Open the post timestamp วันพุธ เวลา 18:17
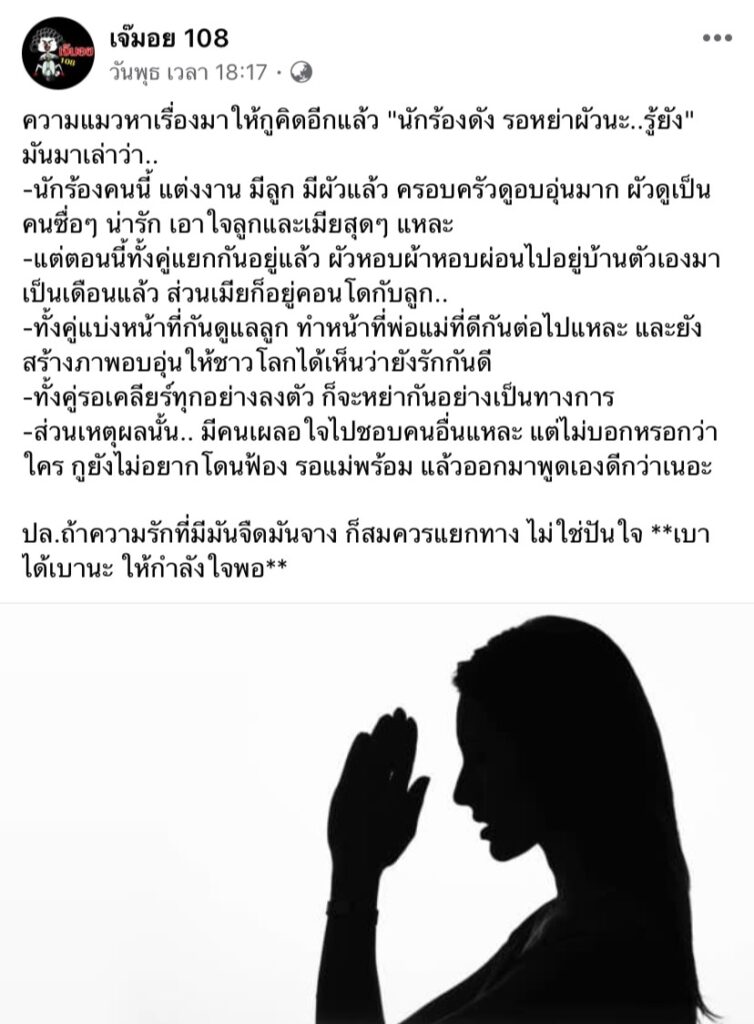The image size is (754, 1024). [190, 72]
